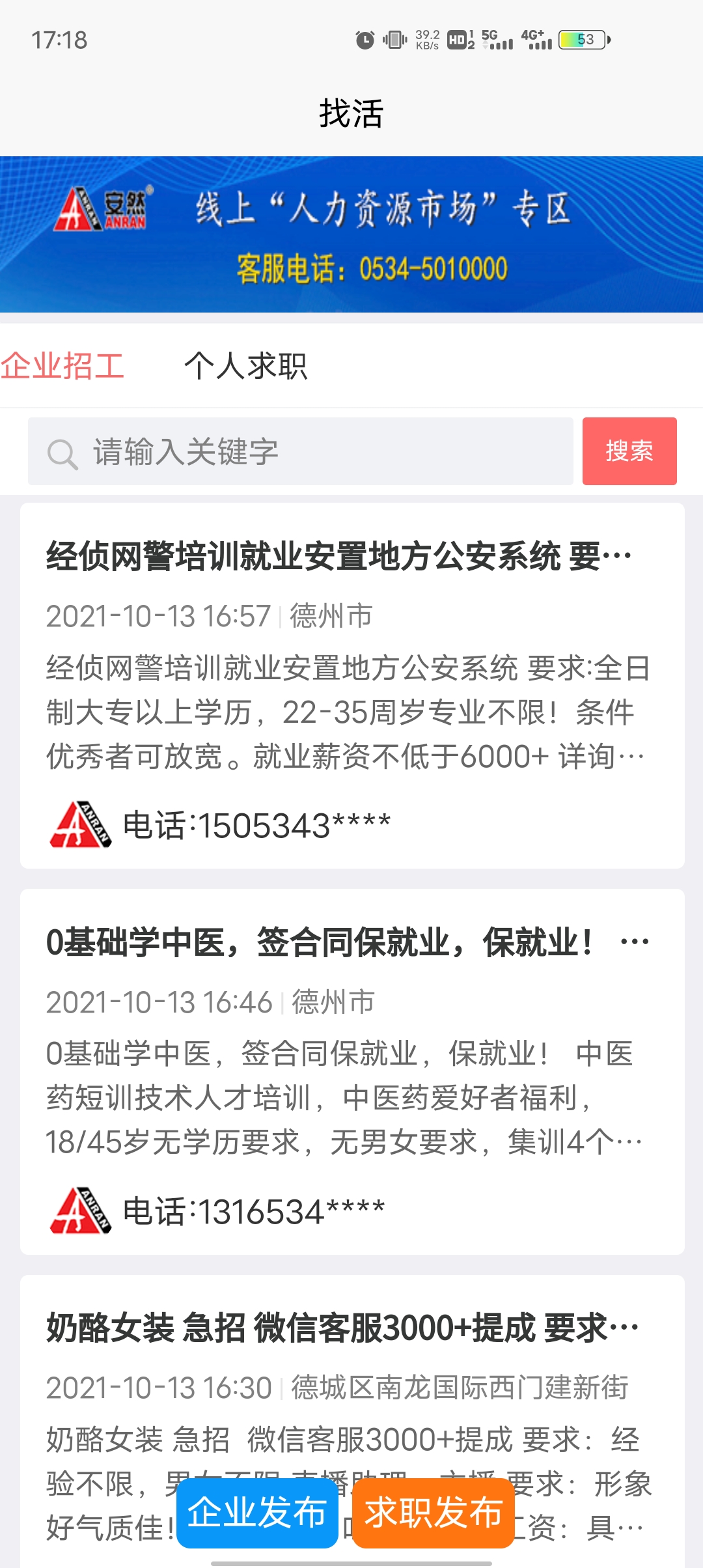Switch to the 个人求职 tab
This screenshot has width=703, height=1568.
(246, 367)
